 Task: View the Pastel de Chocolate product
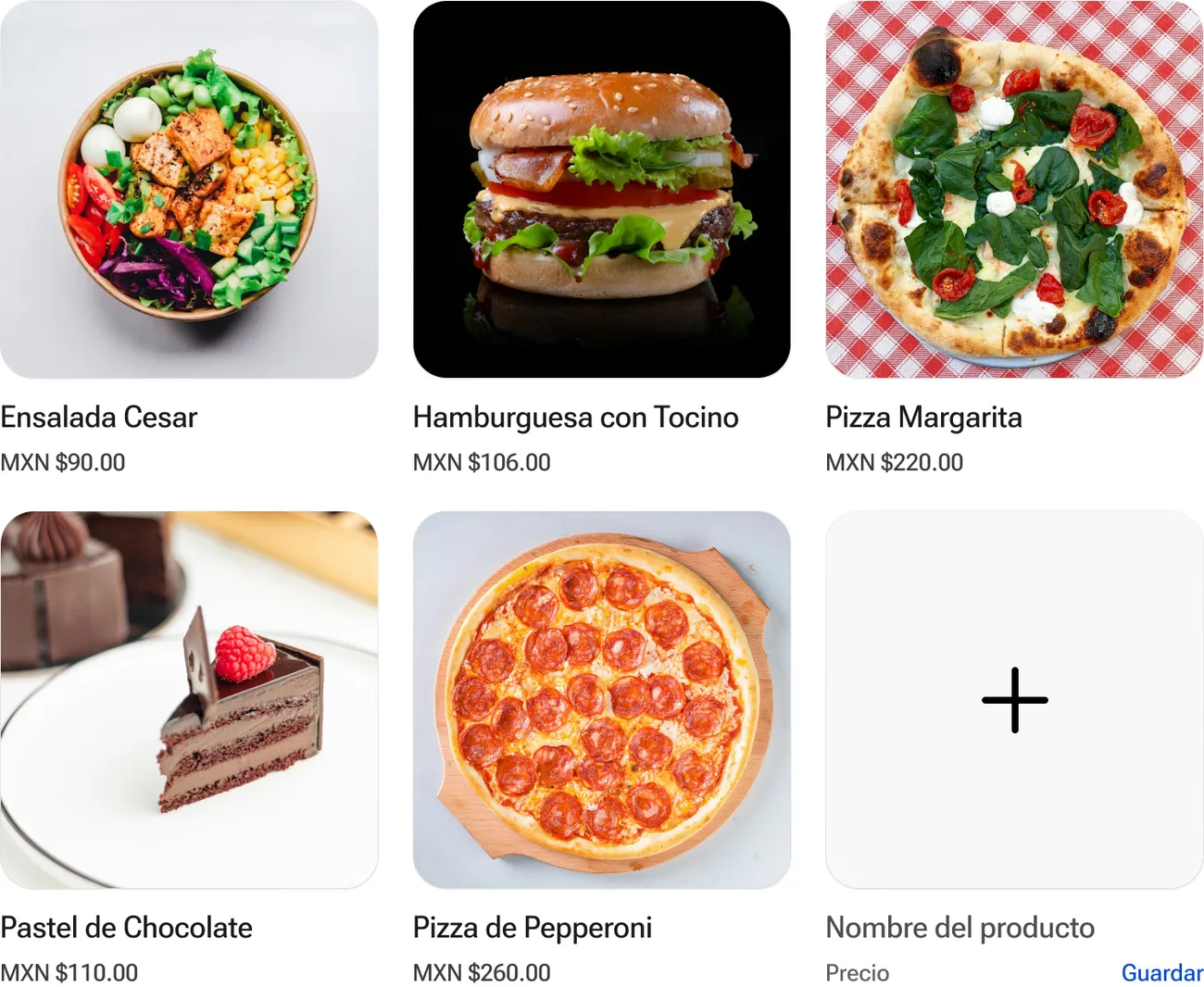click(189, 700)
